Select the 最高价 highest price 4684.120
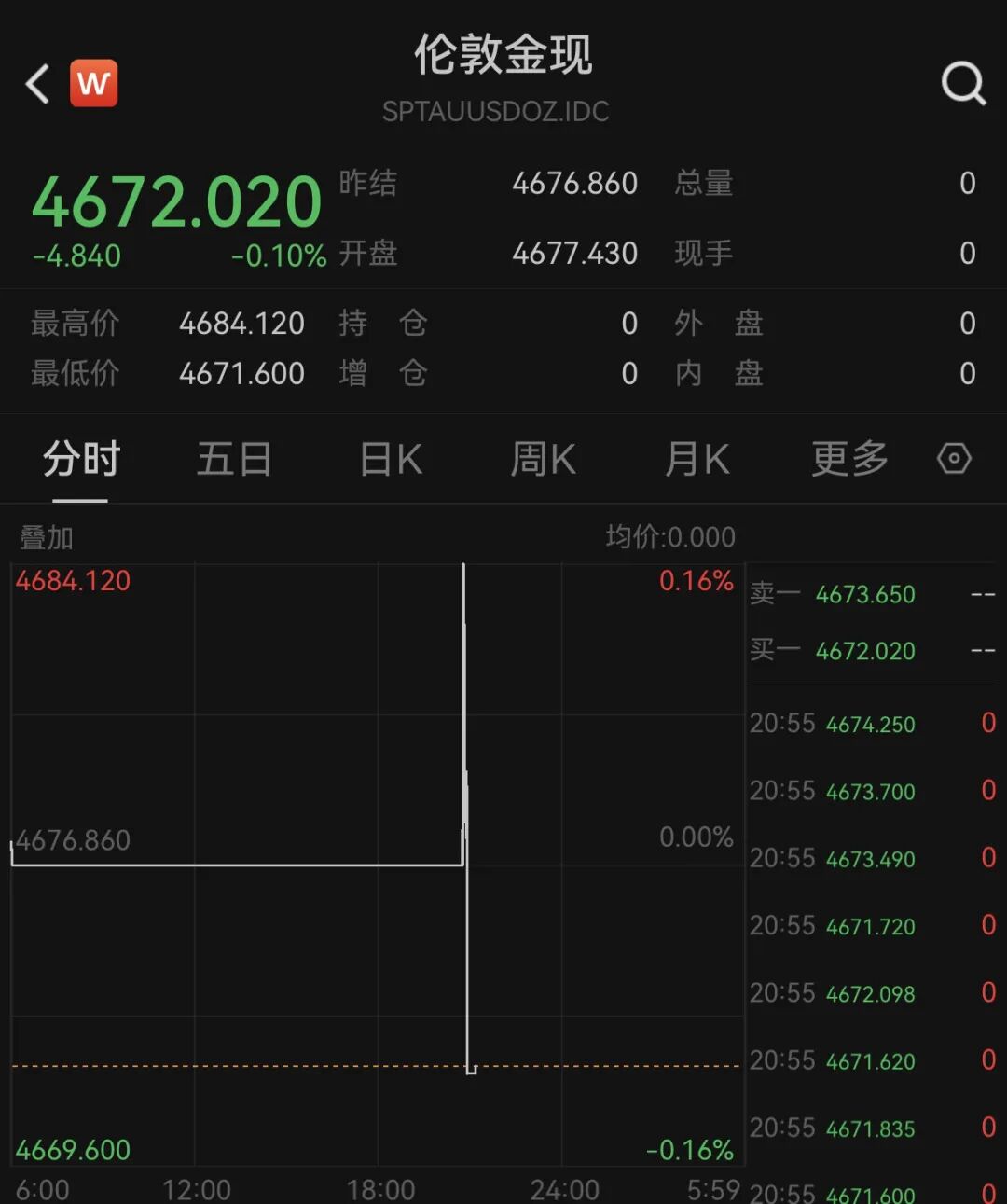Viewport: 1007px width, 1204px height. [242, 323]
